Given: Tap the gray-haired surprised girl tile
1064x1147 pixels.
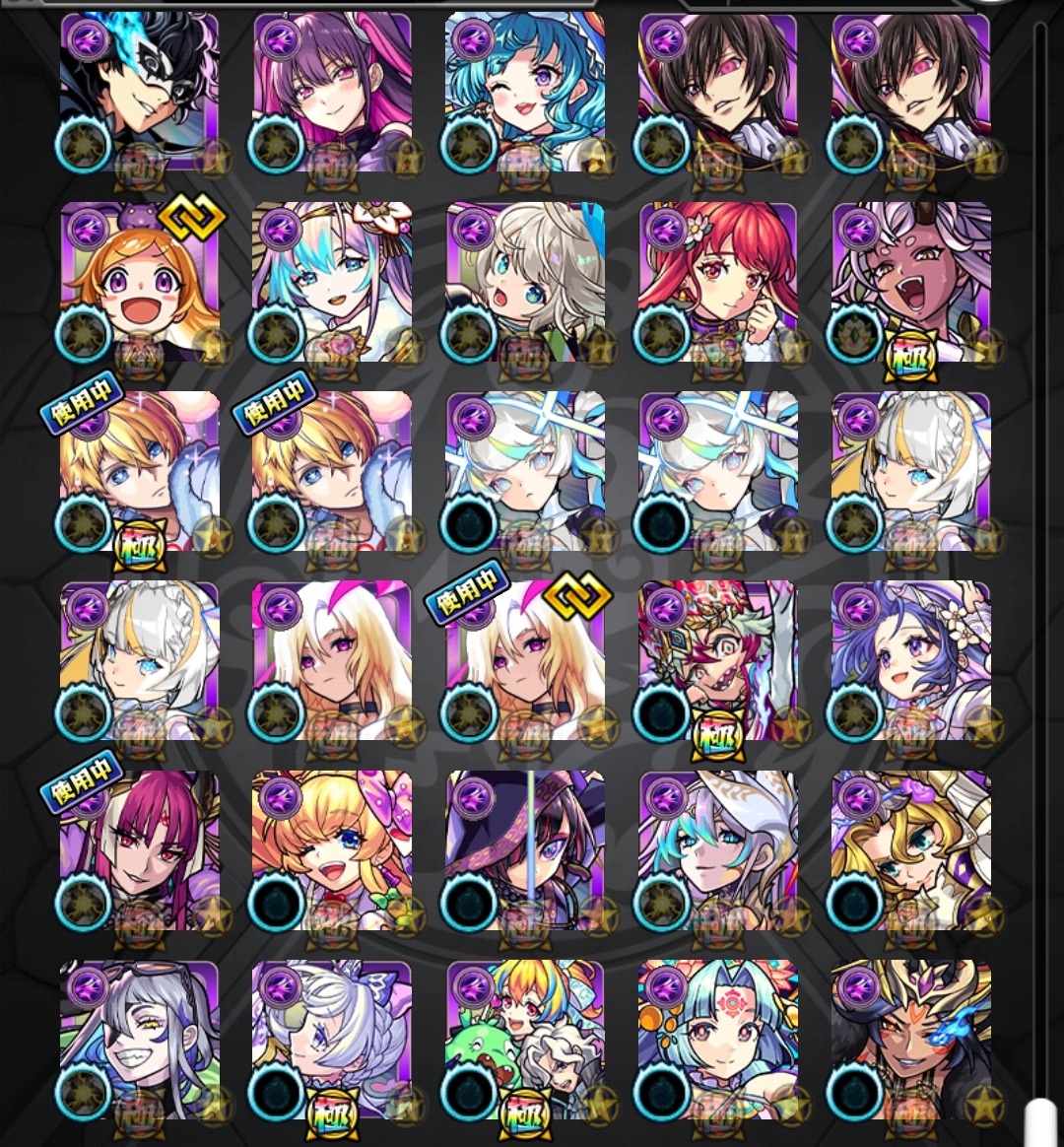Looking at the screenshot, I should (524, 282).
